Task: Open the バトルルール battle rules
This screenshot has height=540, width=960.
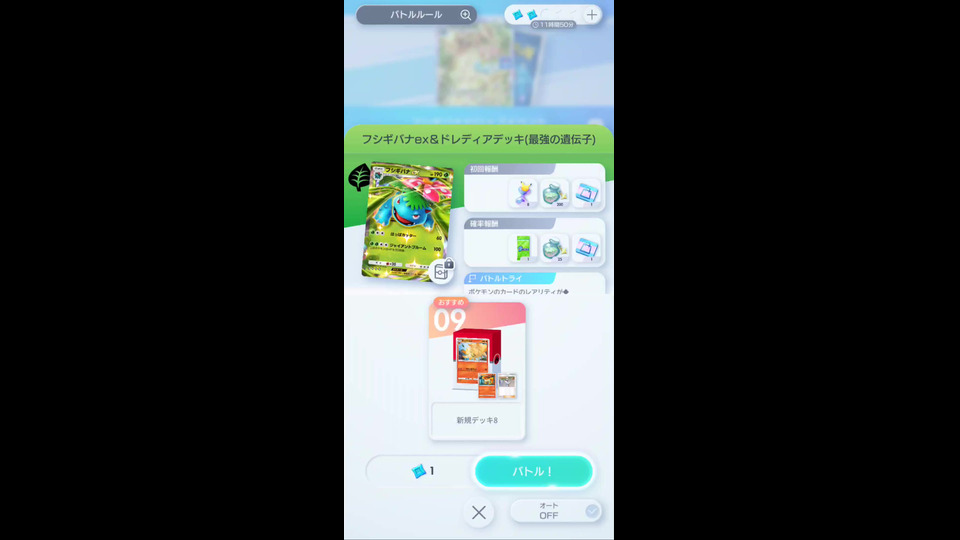Action: coord(416,15)
